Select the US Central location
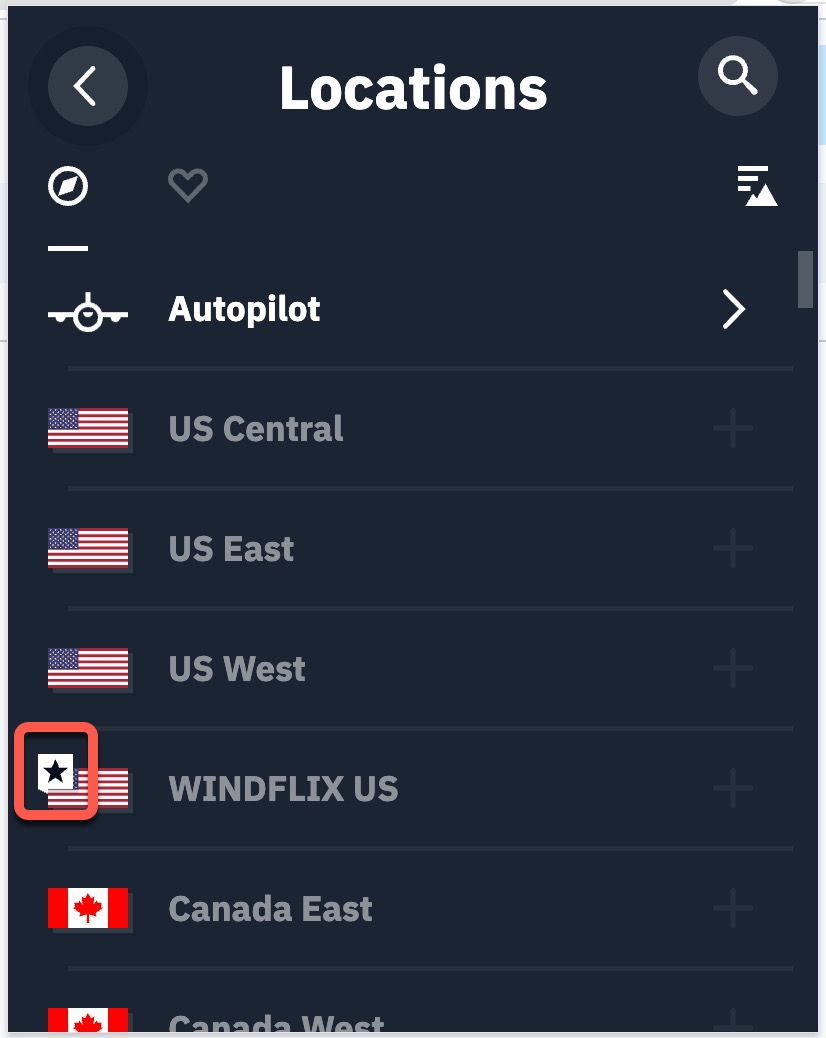The width and height of the screenshot is (826, 1038). (x=256, y=429)
